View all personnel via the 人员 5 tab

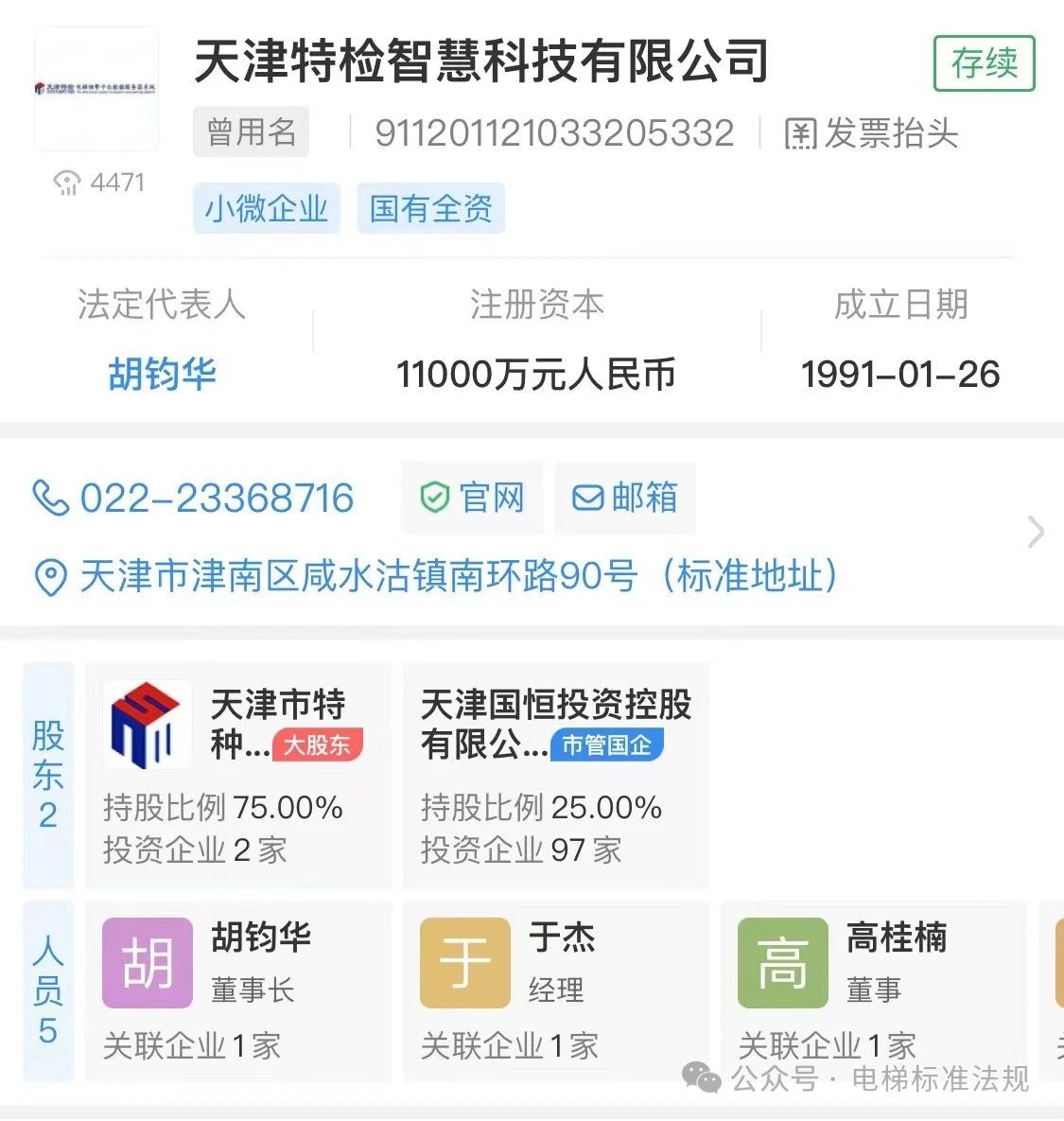click(x=48, y=990)
